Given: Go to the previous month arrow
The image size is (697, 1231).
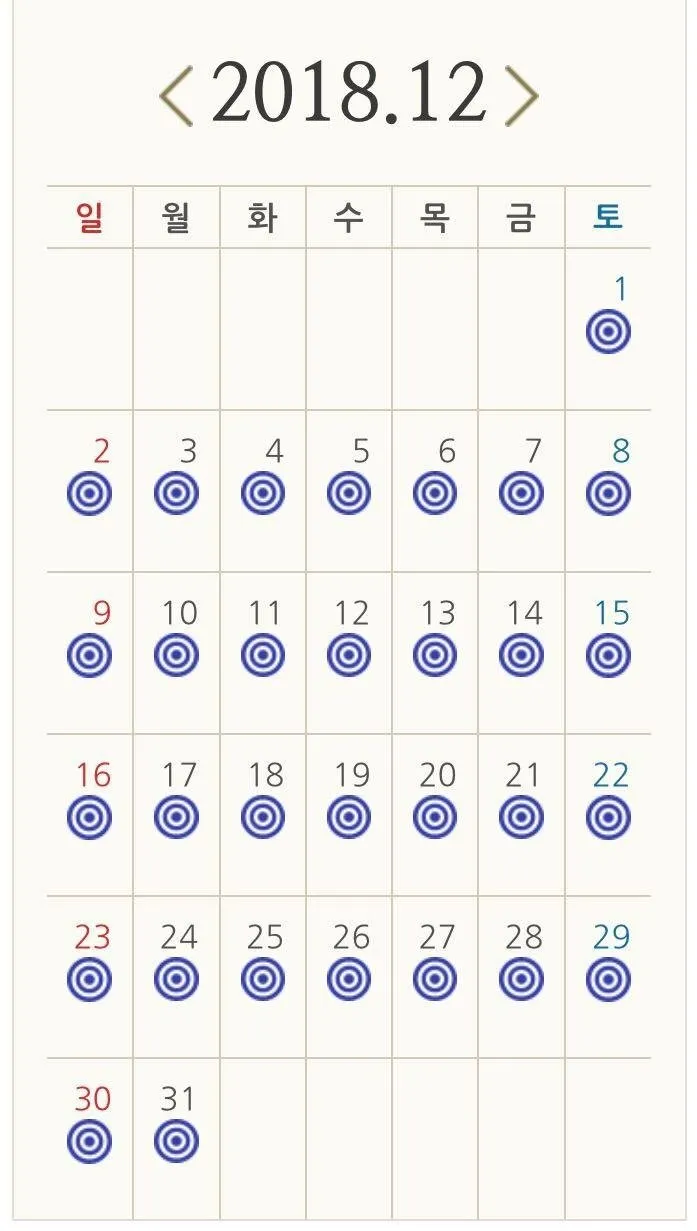Looking at the screenshot, I should coord(176,96).
